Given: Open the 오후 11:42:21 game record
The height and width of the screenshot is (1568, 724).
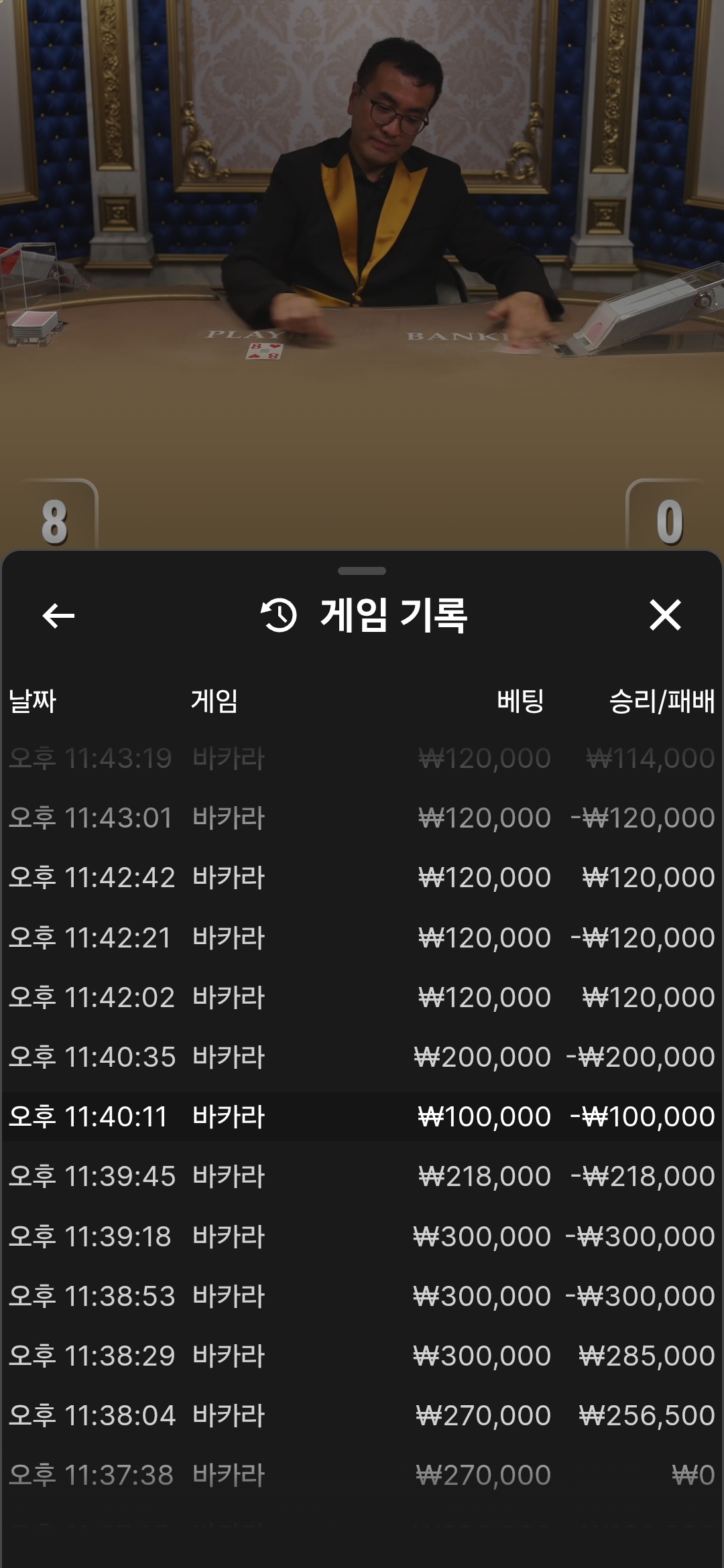Looking at the screenshot, I should pyautogui.click(x=362, y=937).
